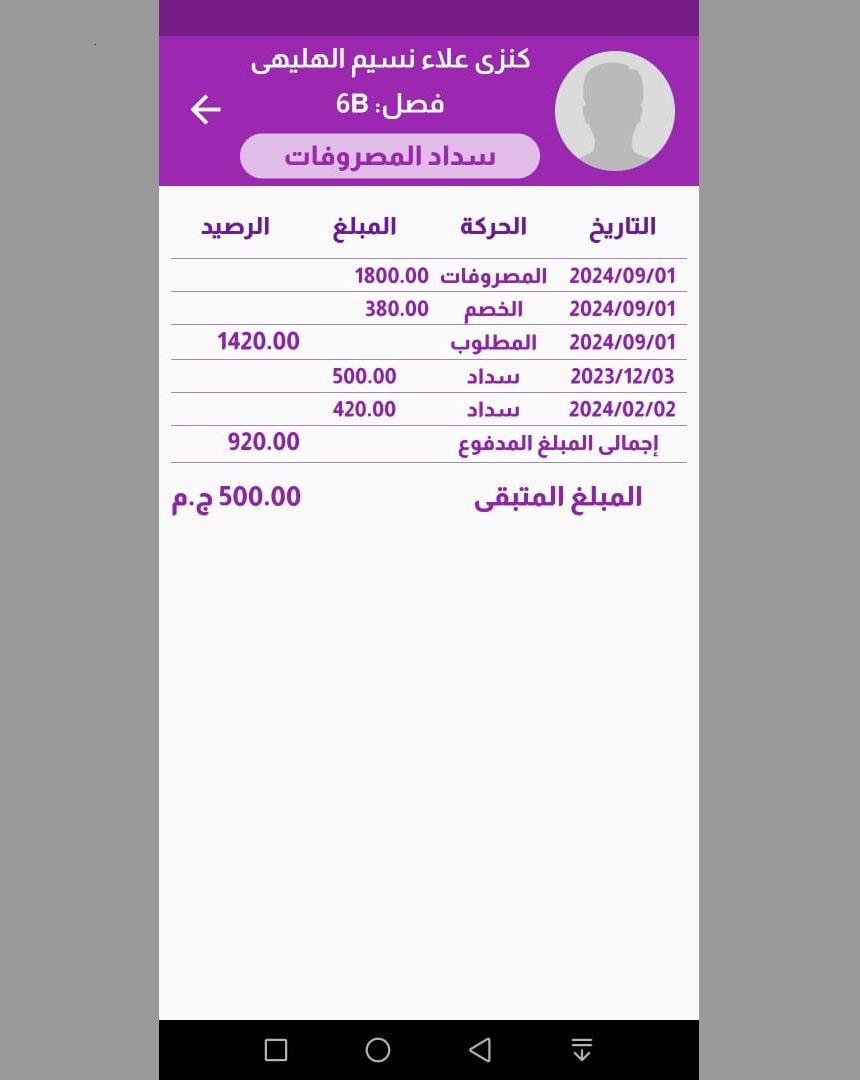Open recent apps with the square button
The image size is (860, 1080).
point(276,1049)
